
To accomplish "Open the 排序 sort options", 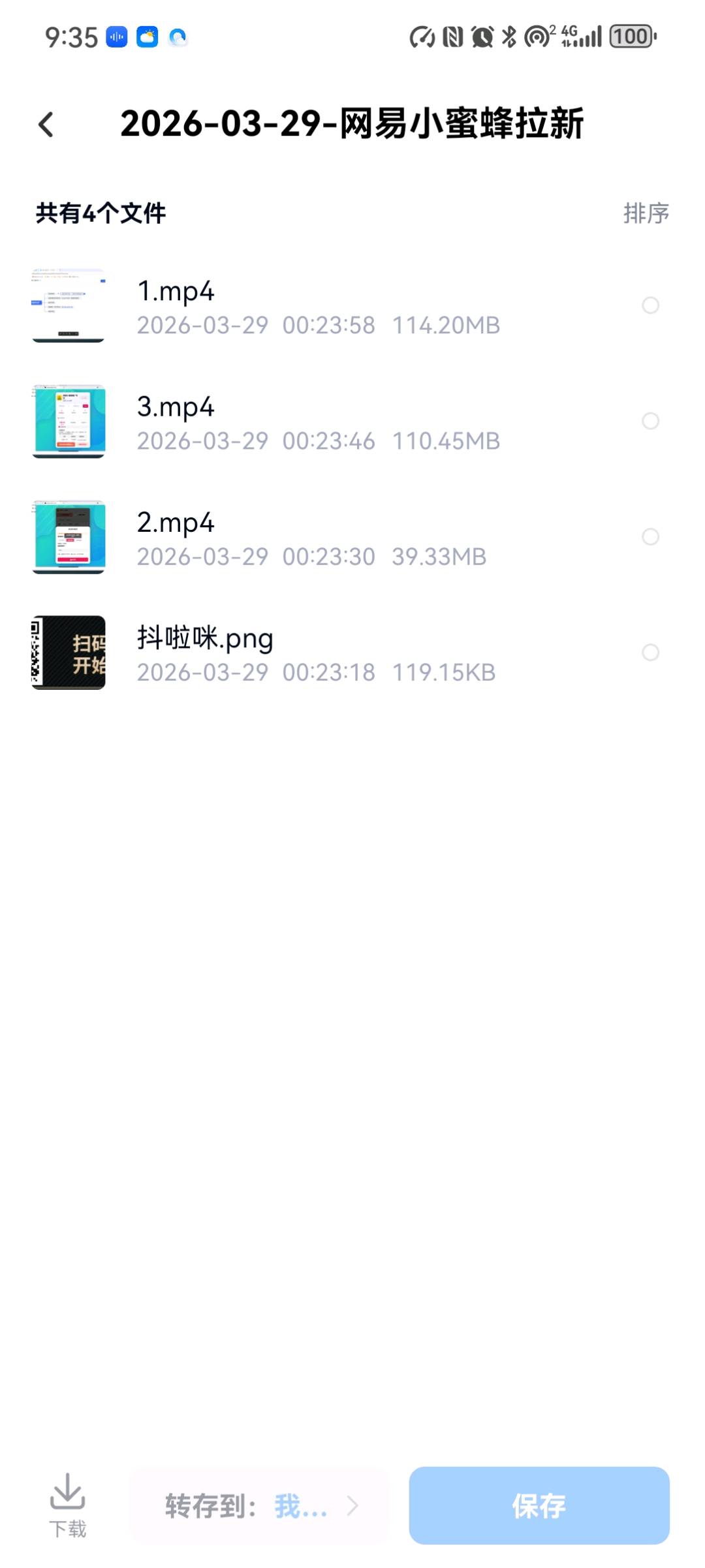I will (644, 213).
